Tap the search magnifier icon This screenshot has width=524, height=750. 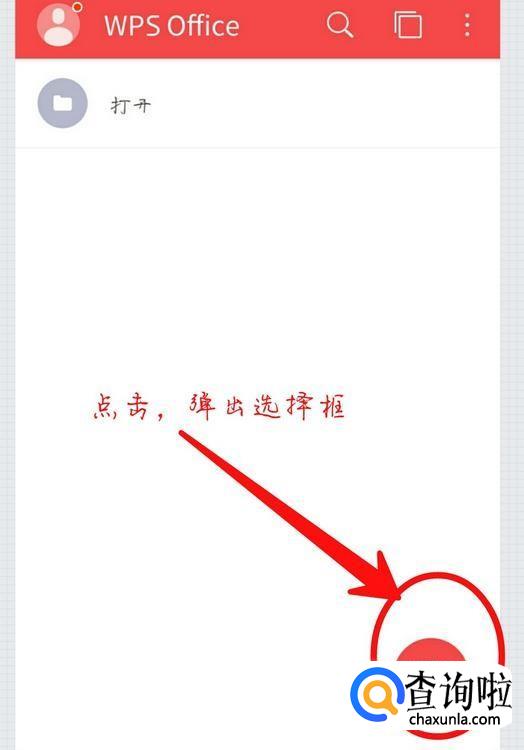[340, 24]
